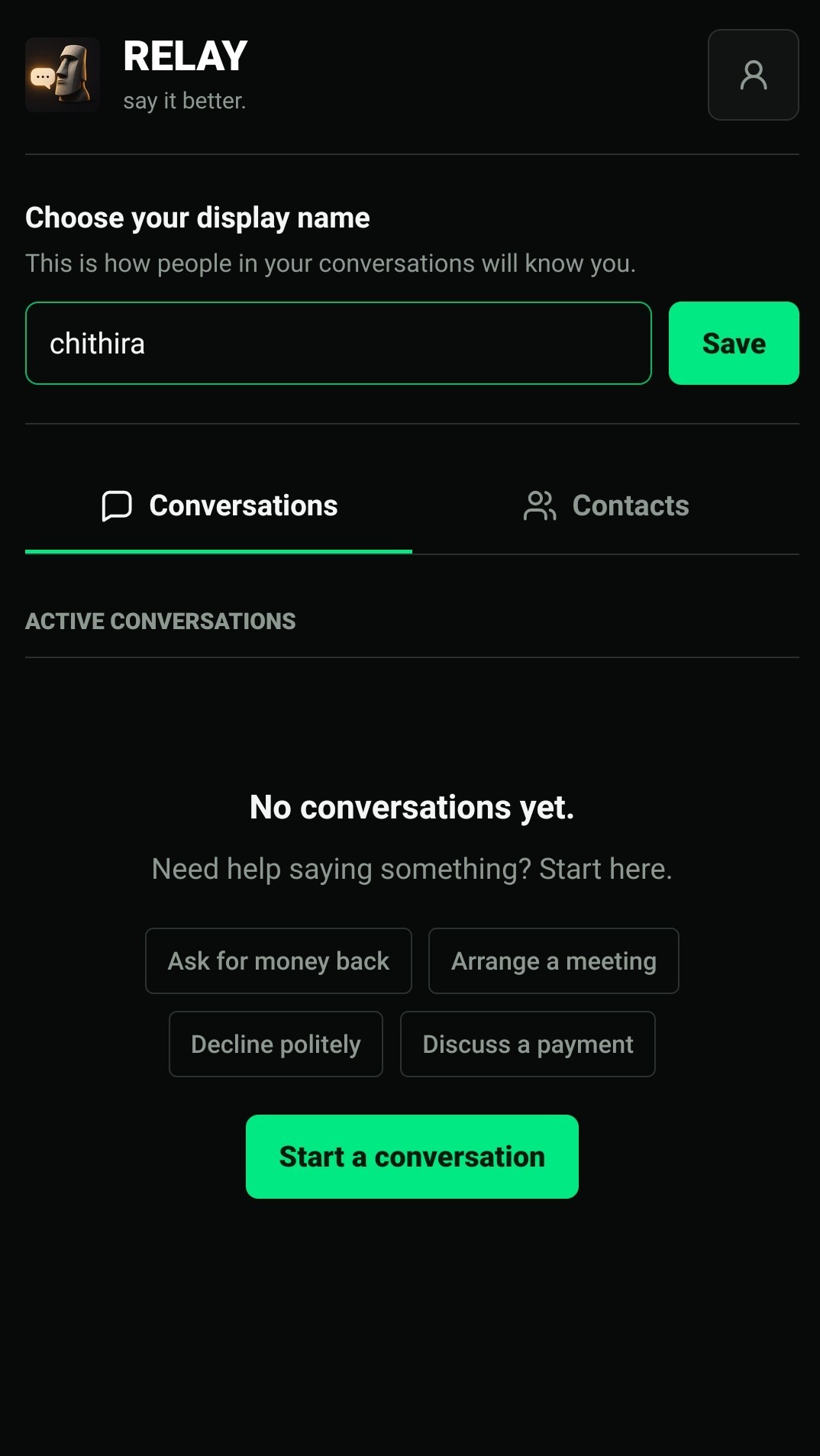Open the profile icon button
820x1456 pixels.
point(753,75)
